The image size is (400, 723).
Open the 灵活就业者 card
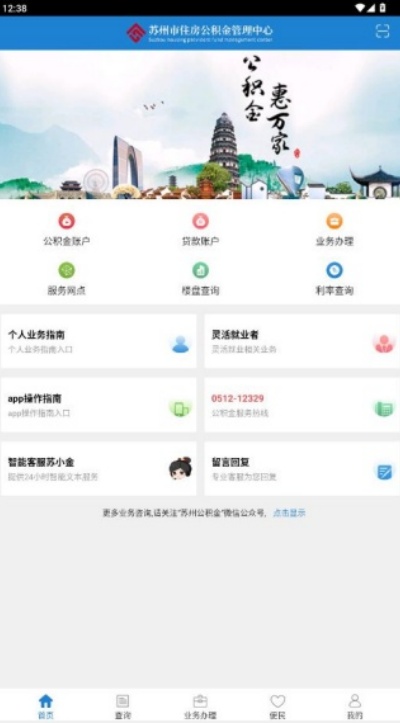[x=302, y=341]
